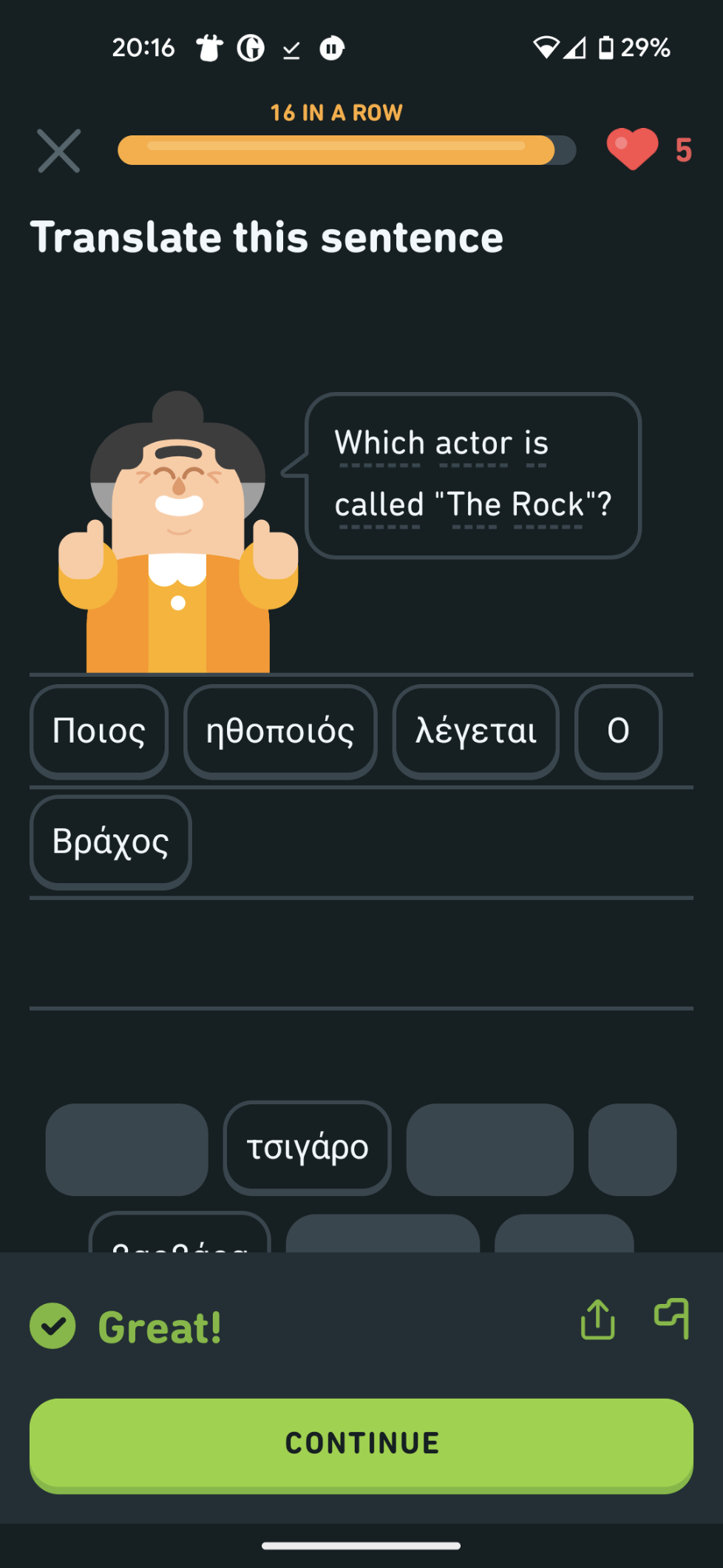Remove the word Ποιος from the answer
Viewport: 723px width, 1568px height.
[x=99, y=731]
